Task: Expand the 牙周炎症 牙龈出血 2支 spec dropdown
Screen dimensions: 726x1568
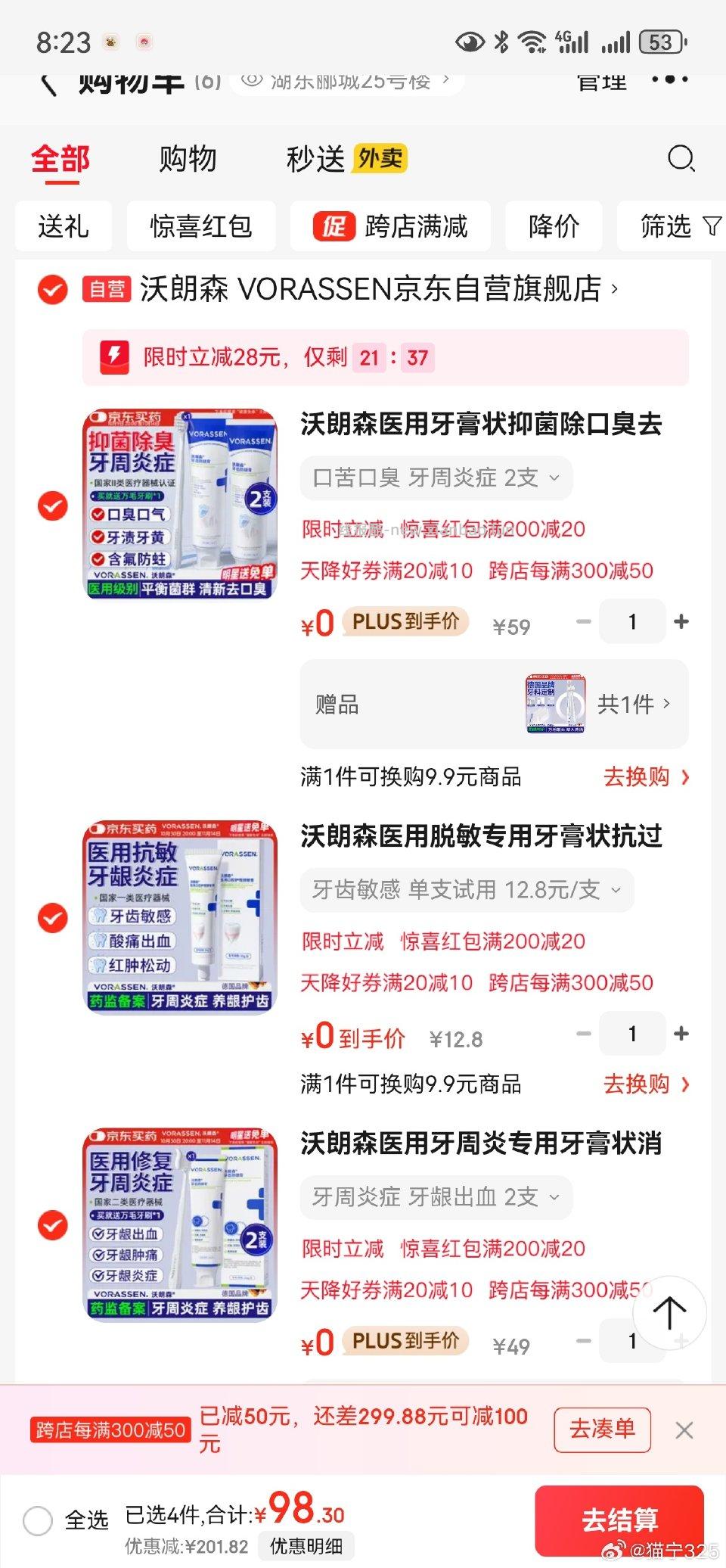Action: pyautogui.click(x=433, y=1197)
